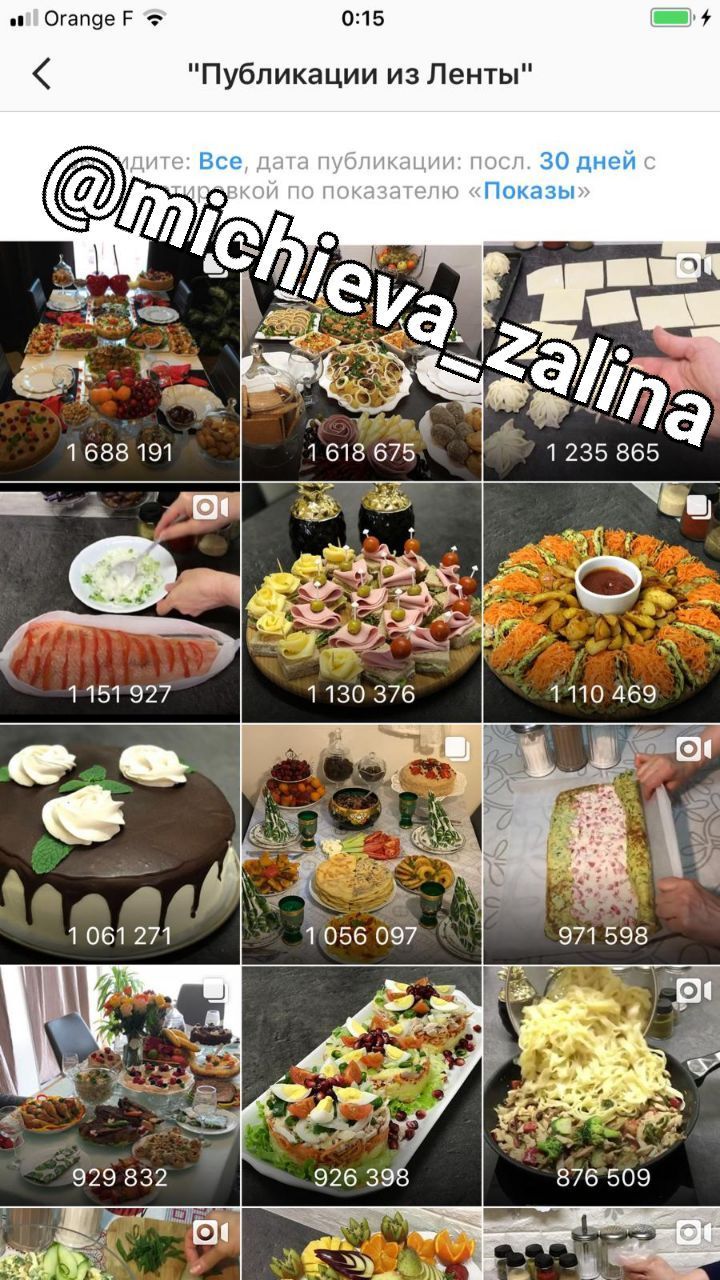720x1280 pixels.
Task: Open canapé post with 1 130 376 impressions
Action: (361, 602)
